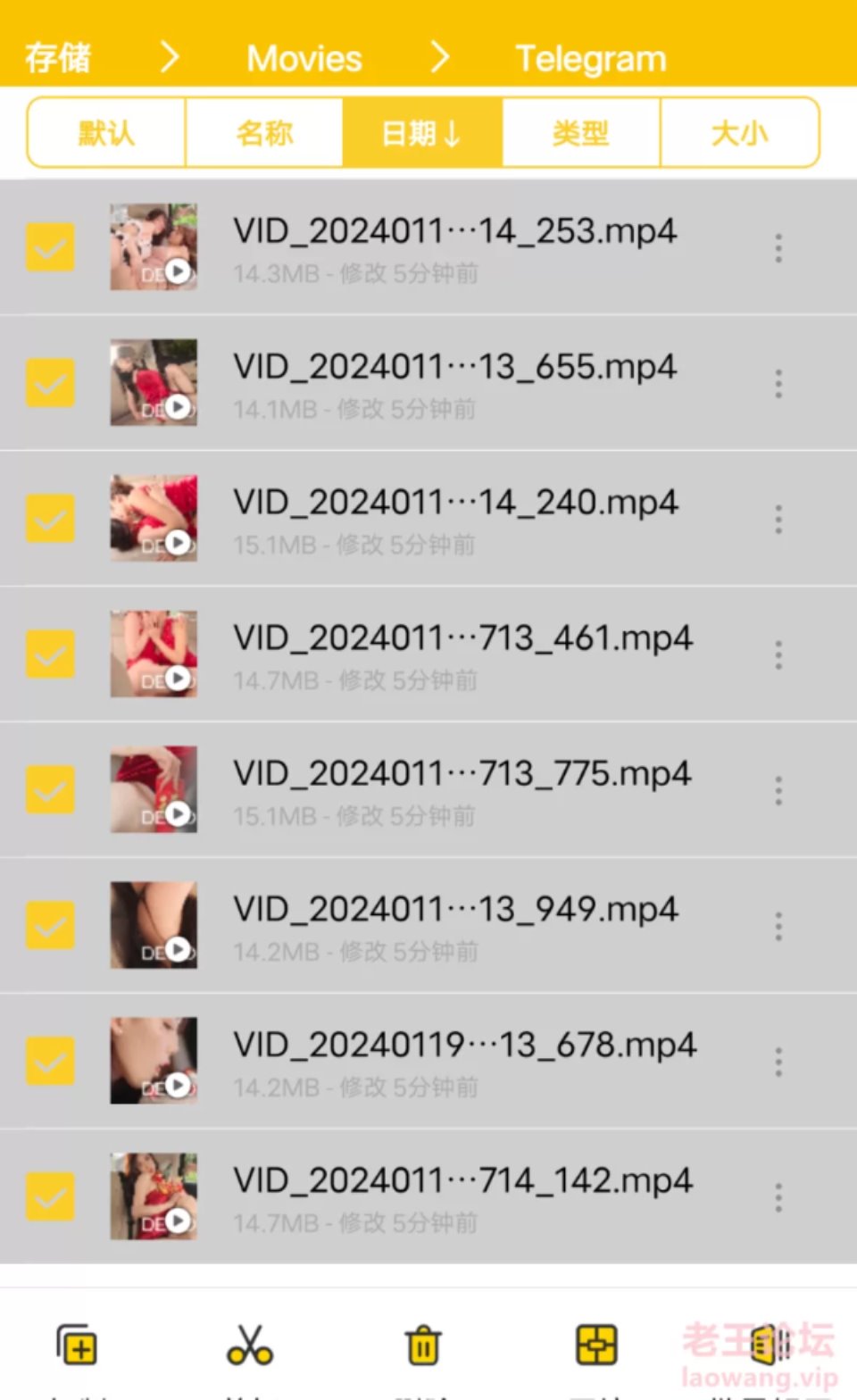Toggle the 日期 sort order
The height and width of the screenshot is (1400, 857).
422,133
